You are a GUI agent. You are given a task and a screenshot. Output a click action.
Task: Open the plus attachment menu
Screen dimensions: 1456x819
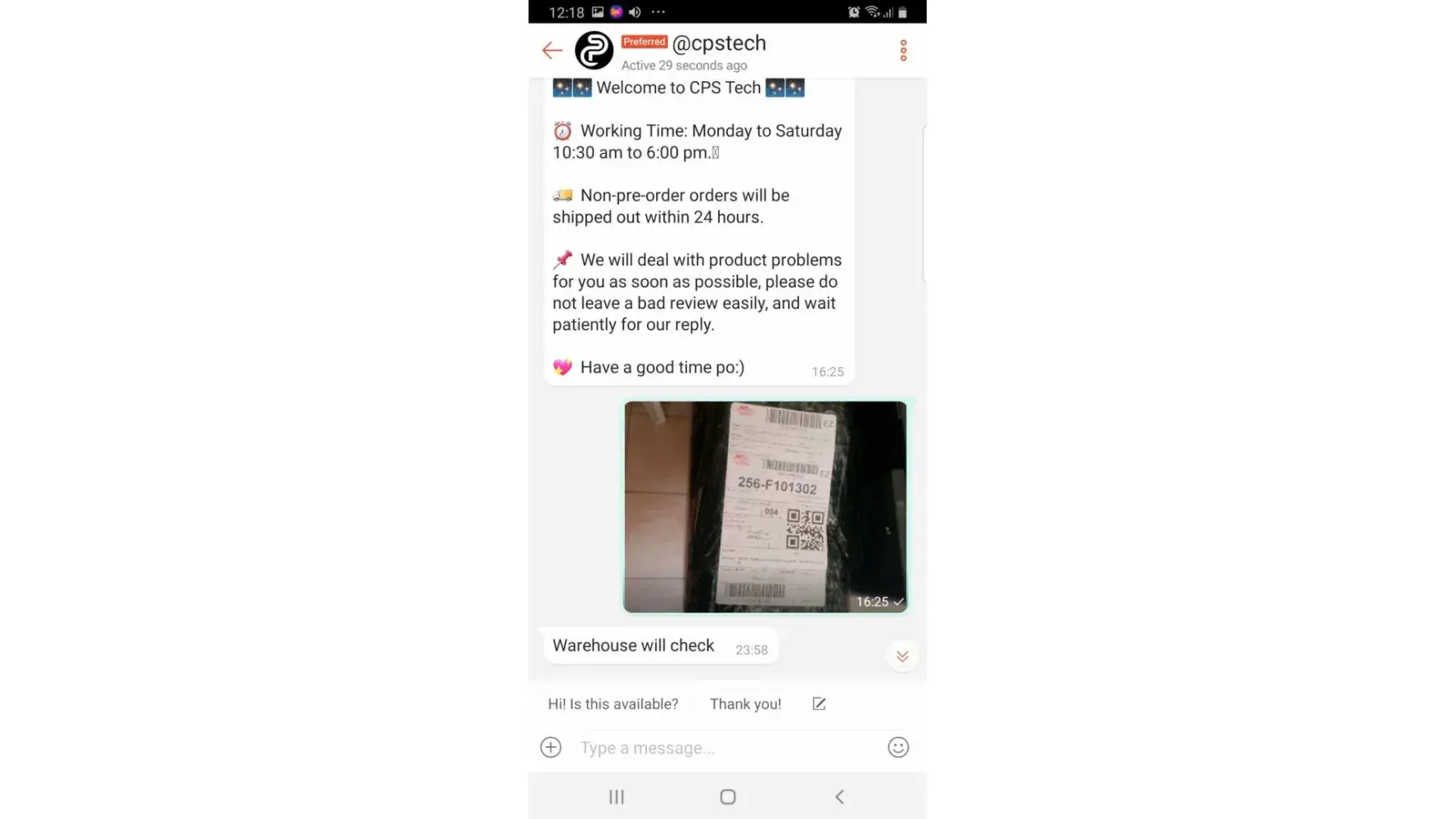[550, 748]
